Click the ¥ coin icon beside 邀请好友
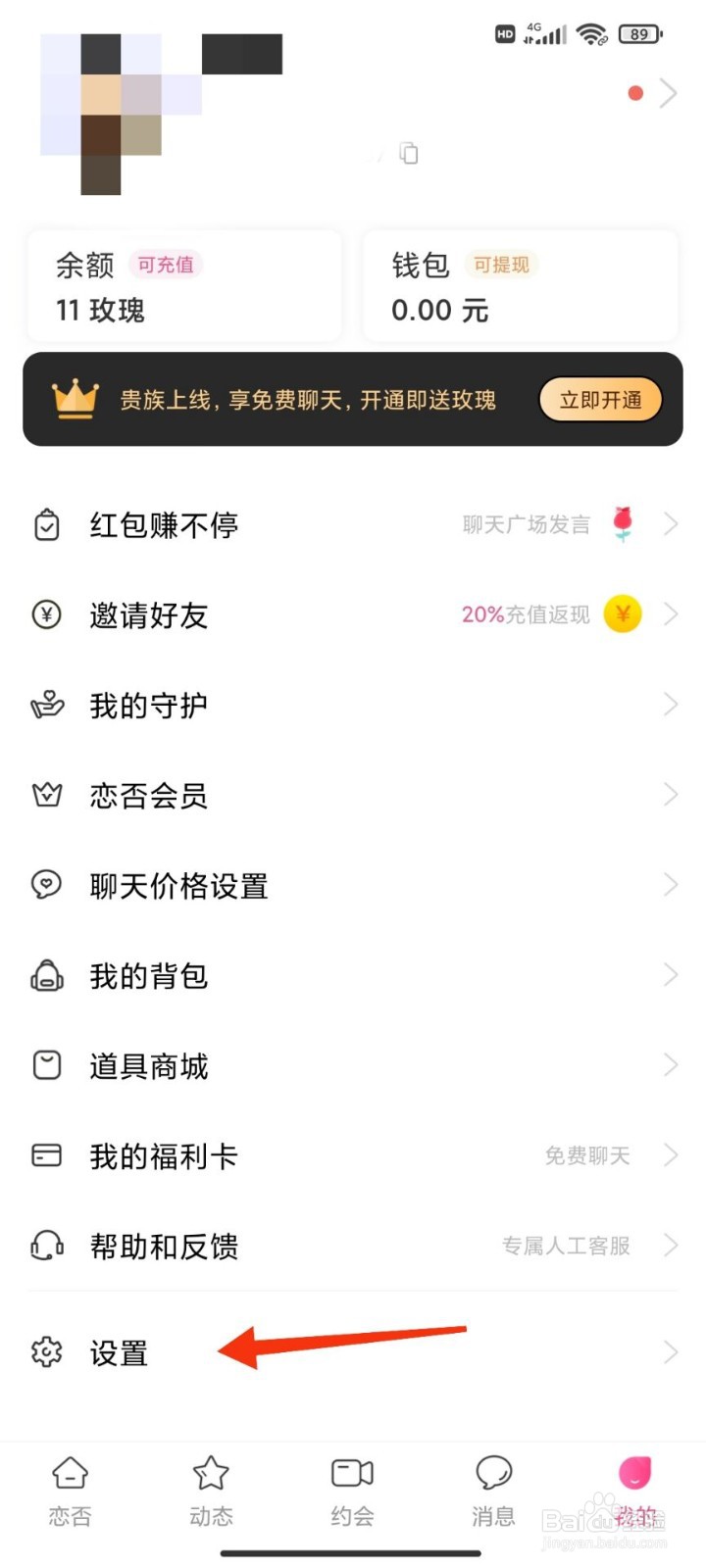706x1568 pixels. pos(45,614)
